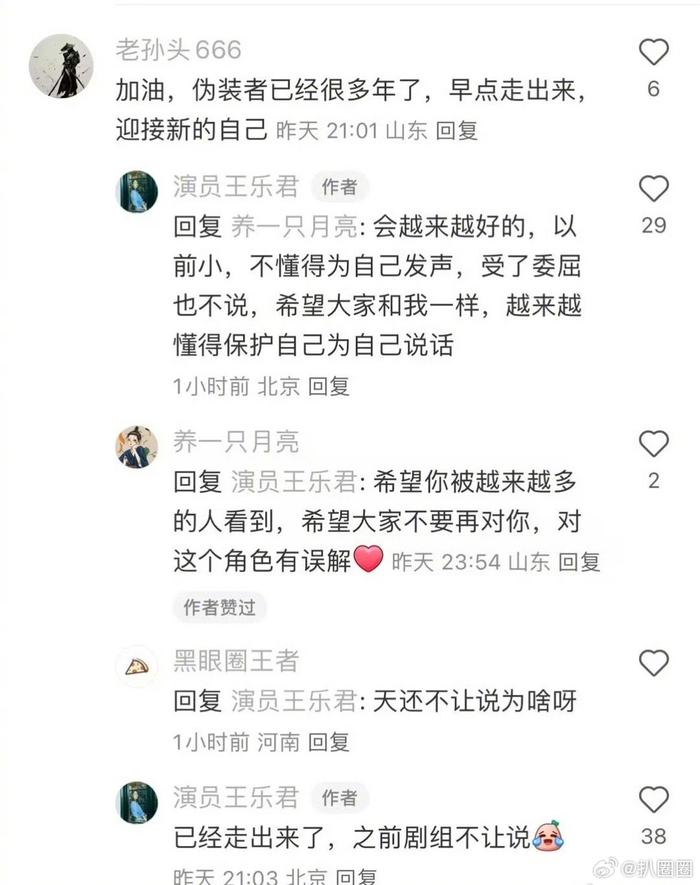Like 黑眼圈王者's reply comment
Viewport: 700px width, 885px height.
653,663
